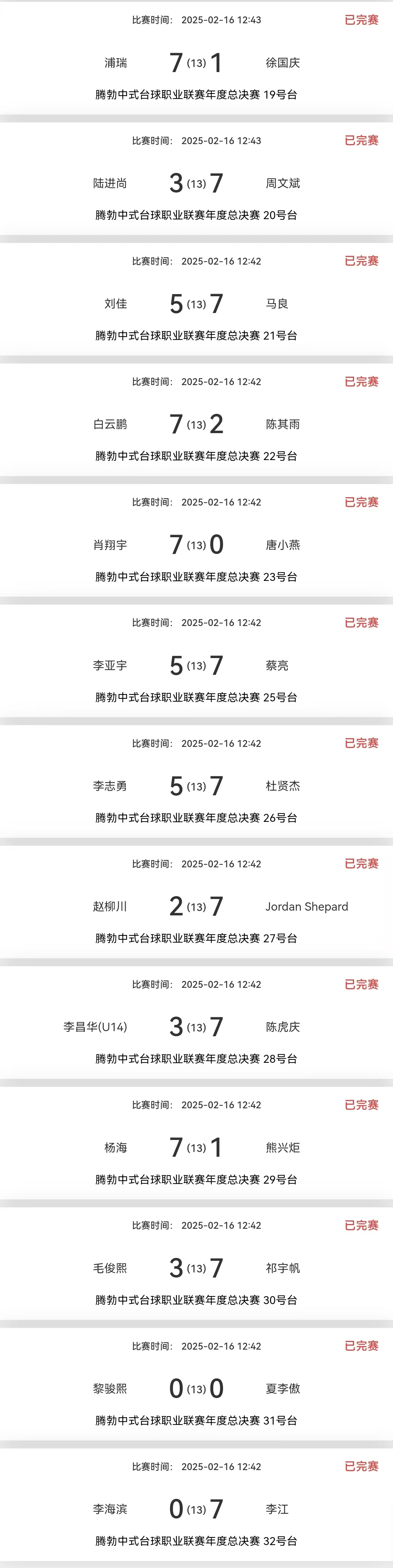The width and height of the screenshot is (393, 1568).
Task: Select the match 李志勇 vs 杜贤杰
Action: click(196, 786)
